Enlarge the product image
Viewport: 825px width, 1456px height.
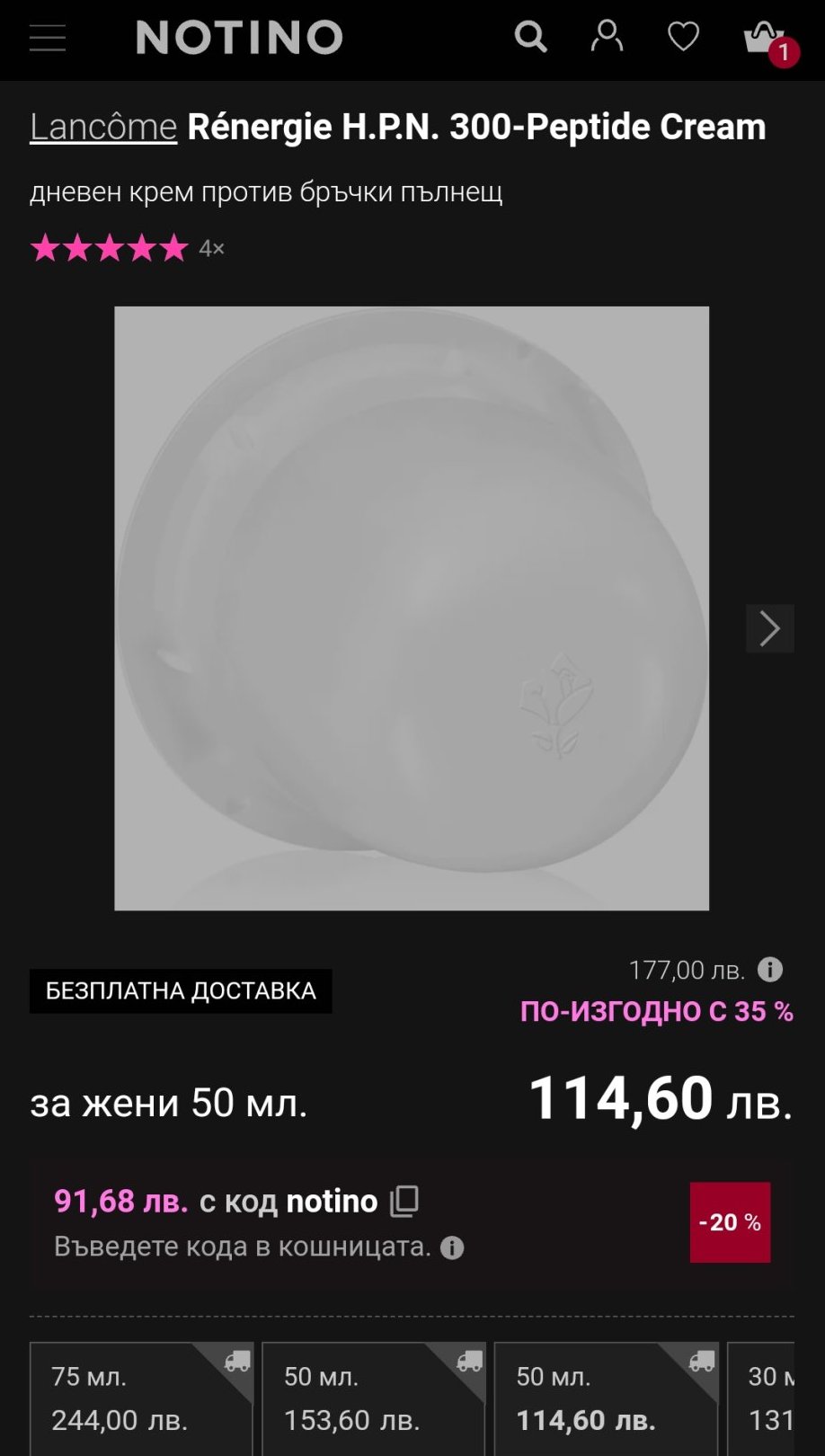(x=412, y=608)
